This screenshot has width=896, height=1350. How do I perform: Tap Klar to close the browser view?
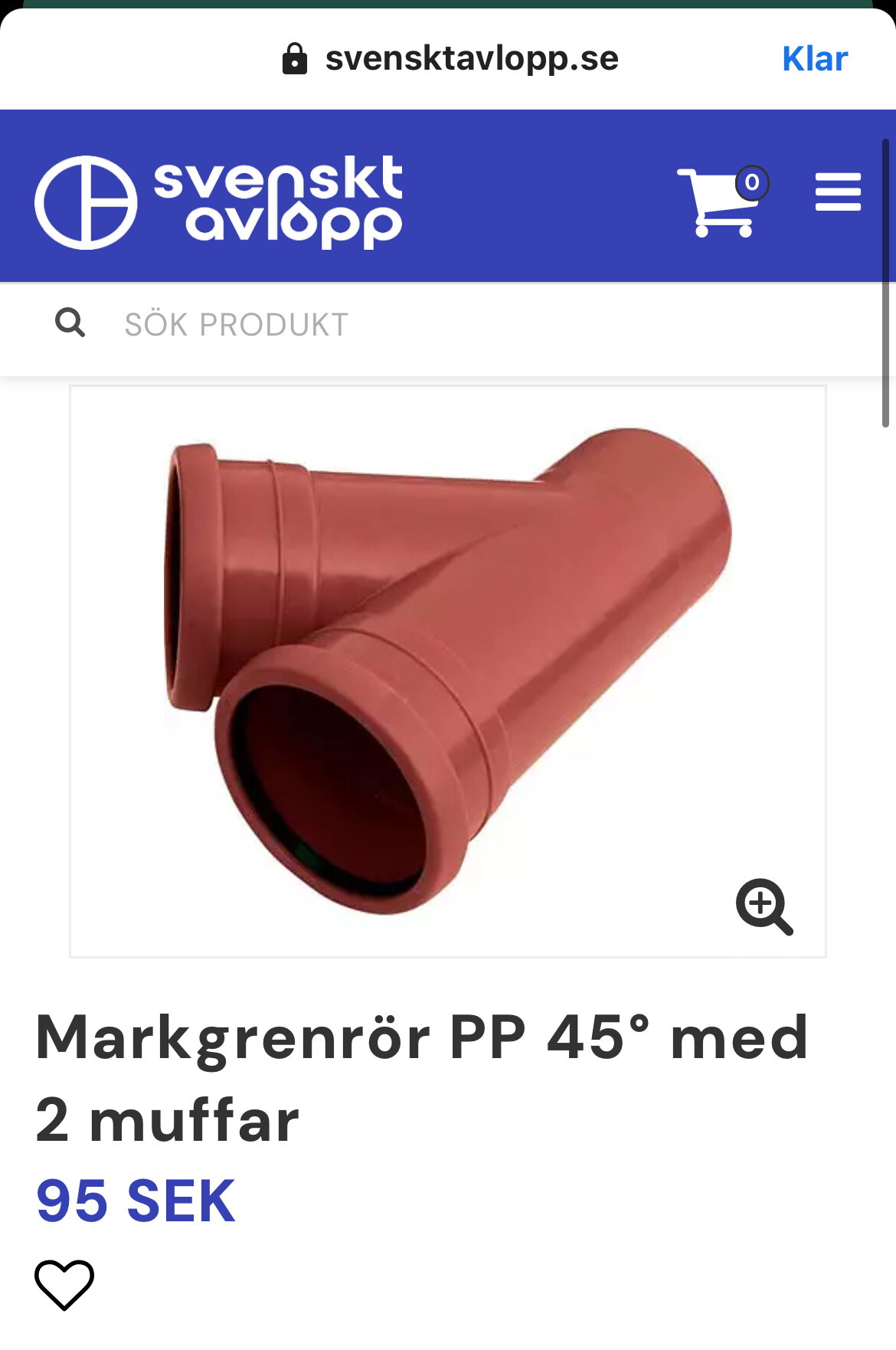tap(814, 59)
